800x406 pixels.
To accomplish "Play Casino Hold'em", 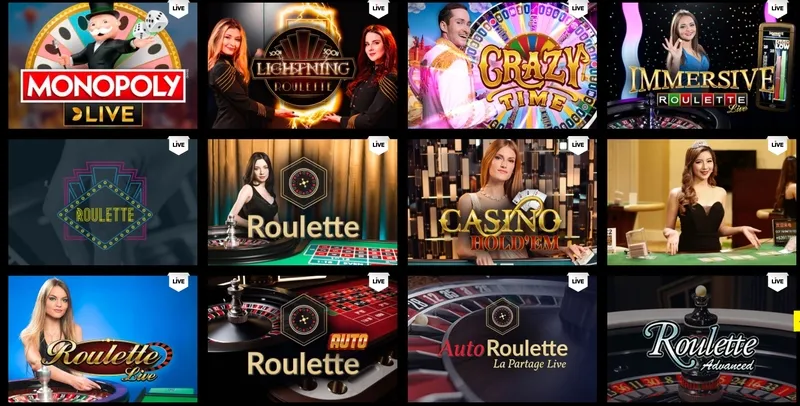I will [502, 201].
